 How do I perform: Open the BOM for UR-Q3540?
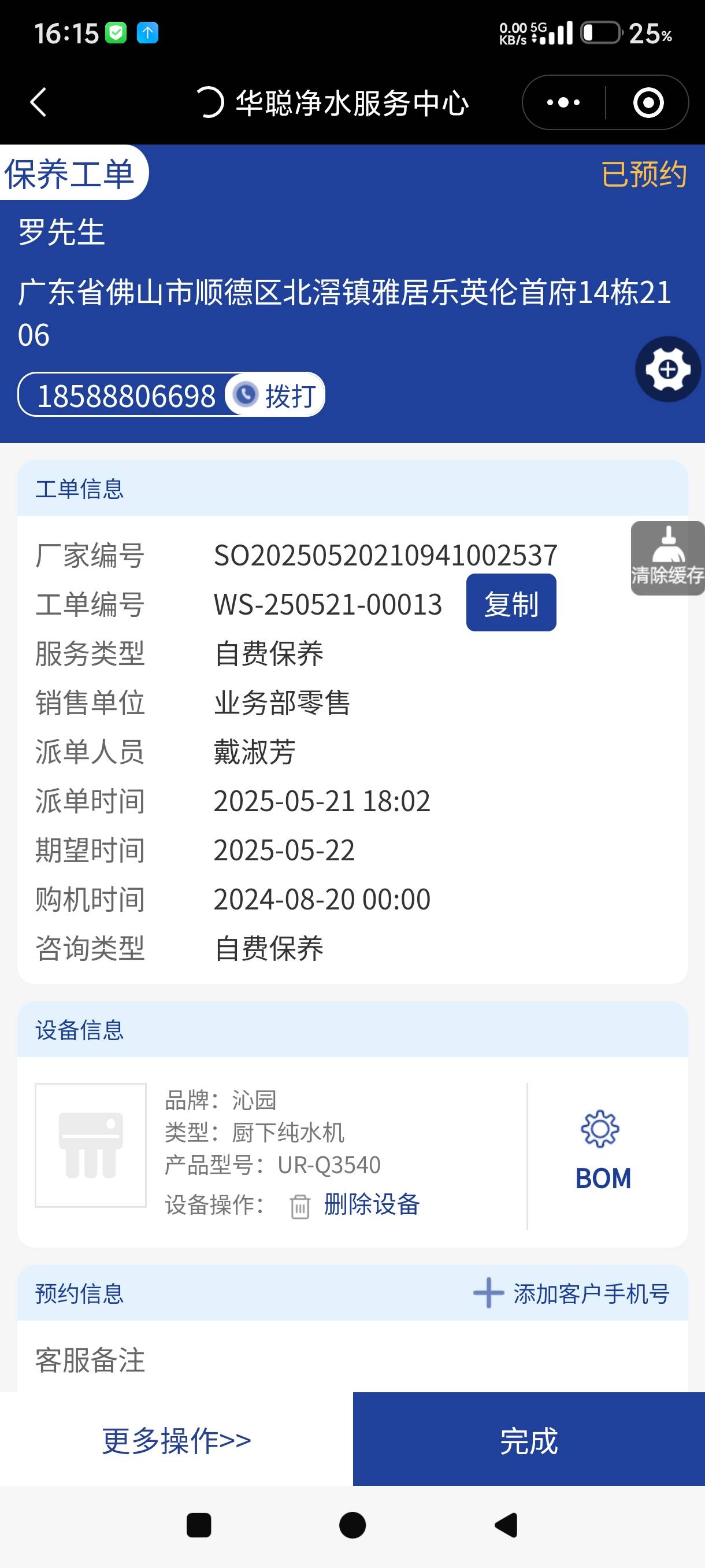pyautogui.click(x=603, y=1152)
